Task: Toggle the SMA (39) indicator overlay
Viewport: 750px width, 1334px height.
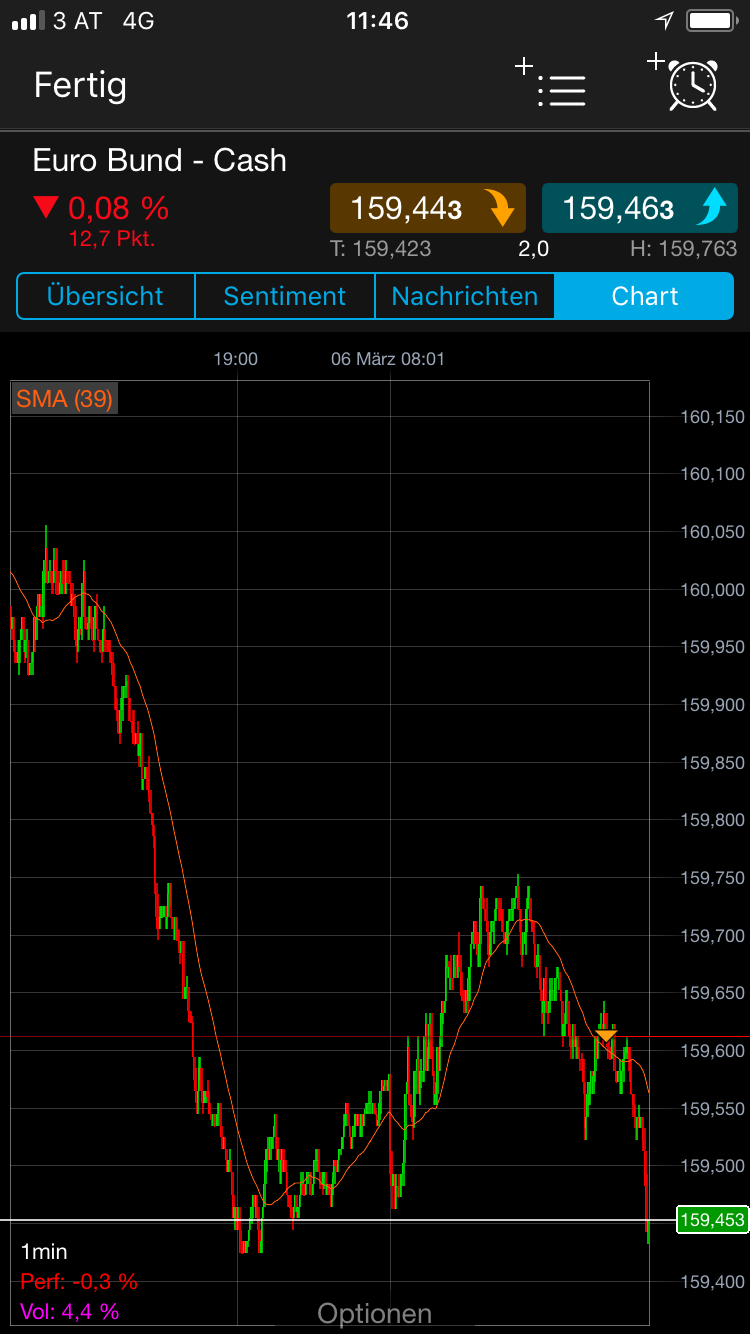Action: 64,398
